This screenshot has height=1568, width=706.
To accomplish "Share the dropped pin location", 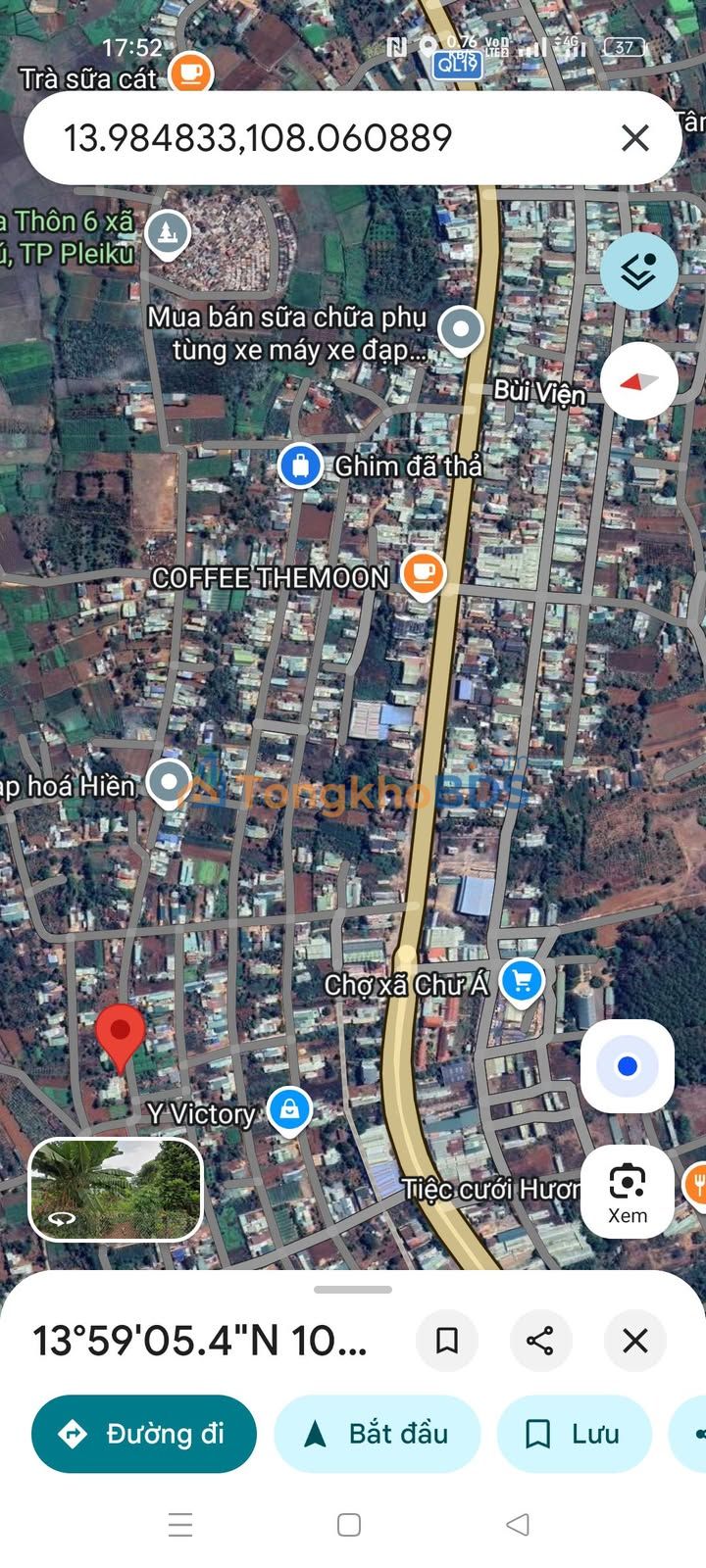I will coord(540,1340).
